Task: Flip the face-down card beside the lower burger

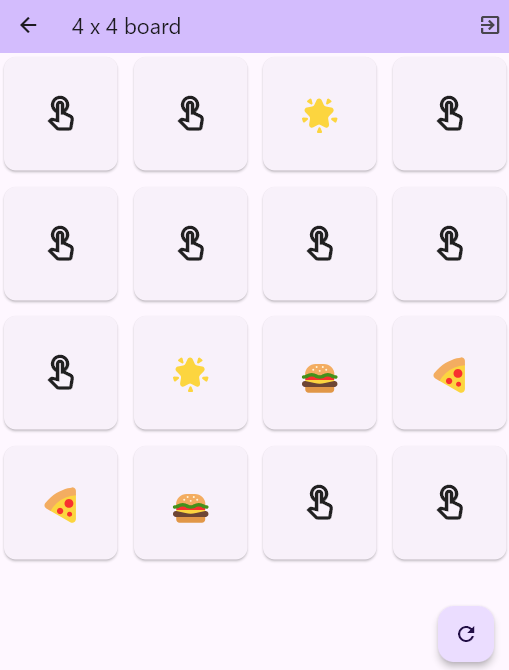Action: tap(319, 503)
